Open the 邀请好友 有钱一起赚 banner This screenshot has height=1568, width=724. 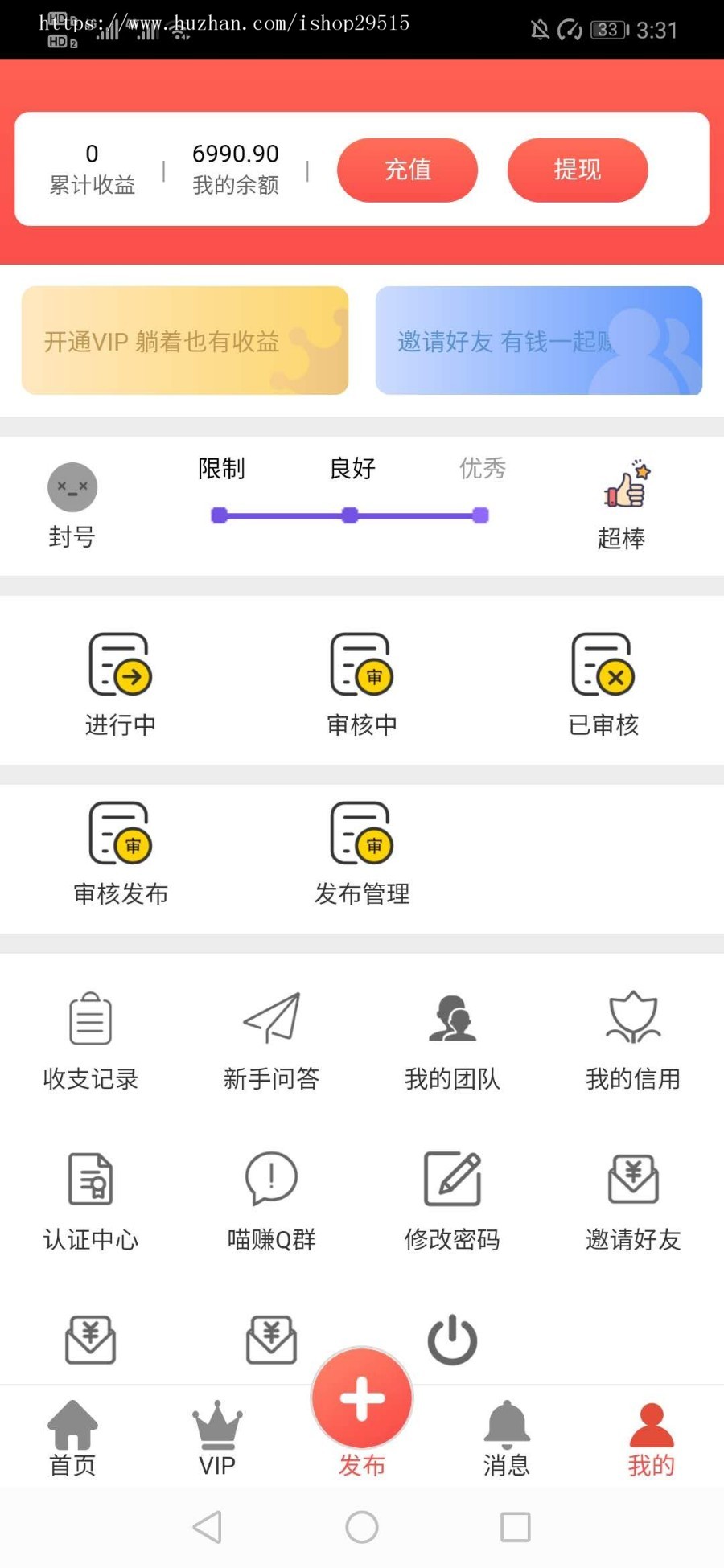[x=538, y=341]
